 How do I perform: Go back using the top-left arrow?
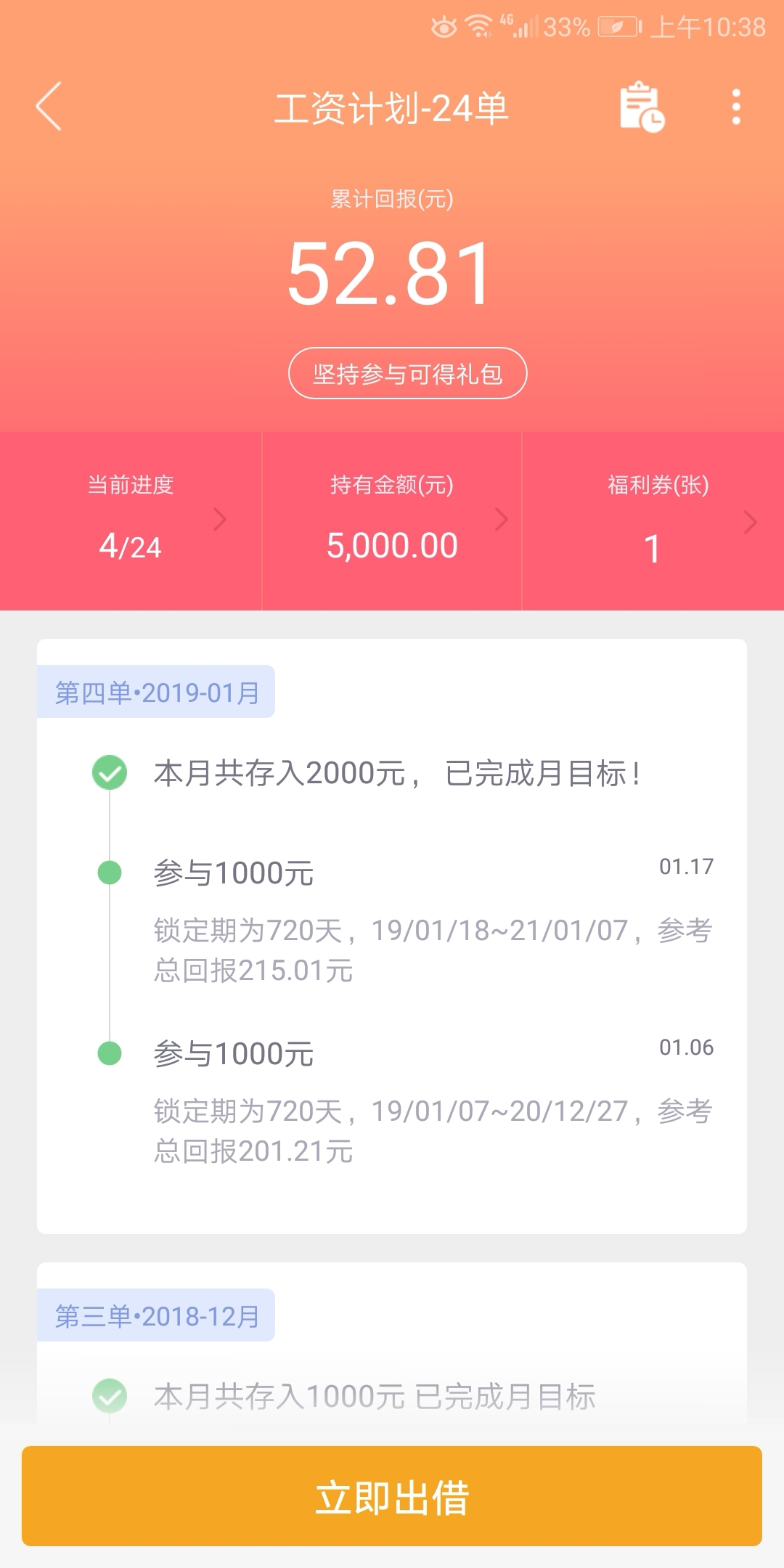point(49,107)
